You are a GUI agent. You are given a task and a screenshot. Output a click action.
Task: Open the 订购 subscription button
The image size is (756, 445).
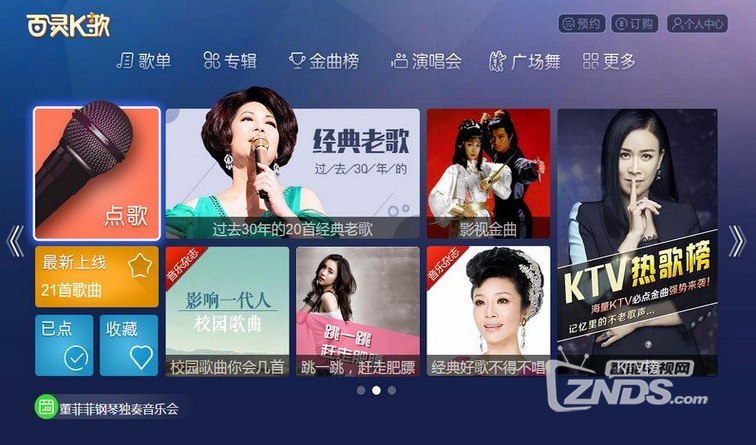[x=634, y=24]
